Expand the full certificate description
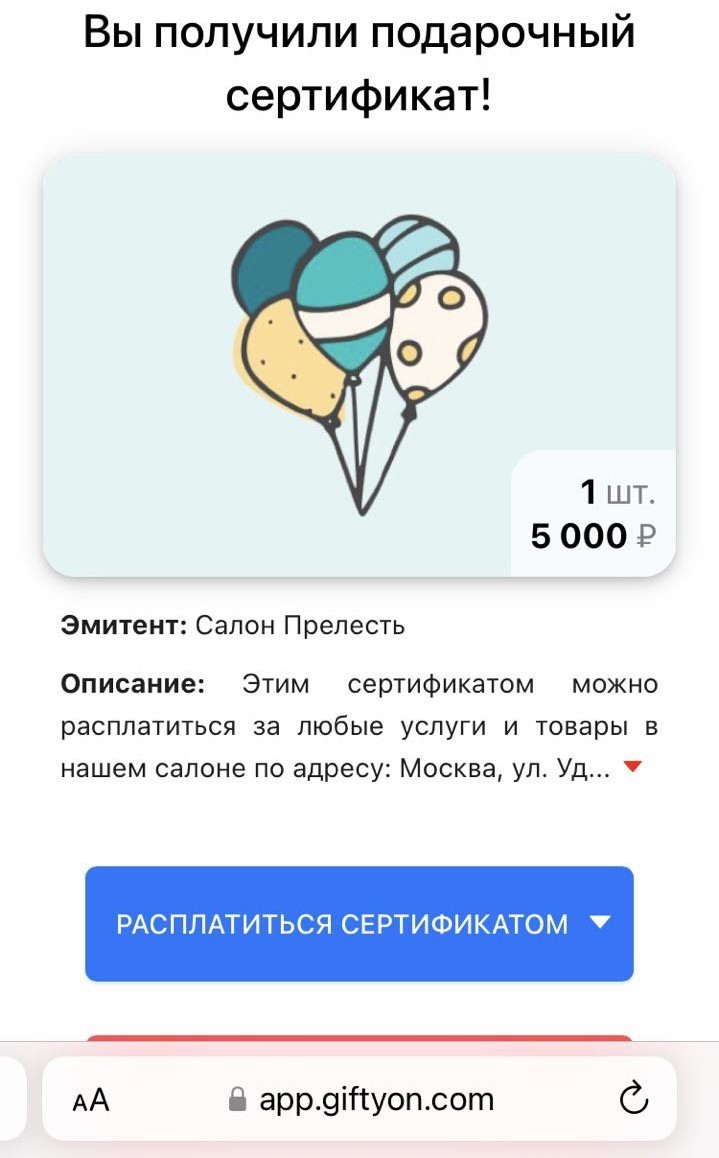719x1158 pixels. 631,767
